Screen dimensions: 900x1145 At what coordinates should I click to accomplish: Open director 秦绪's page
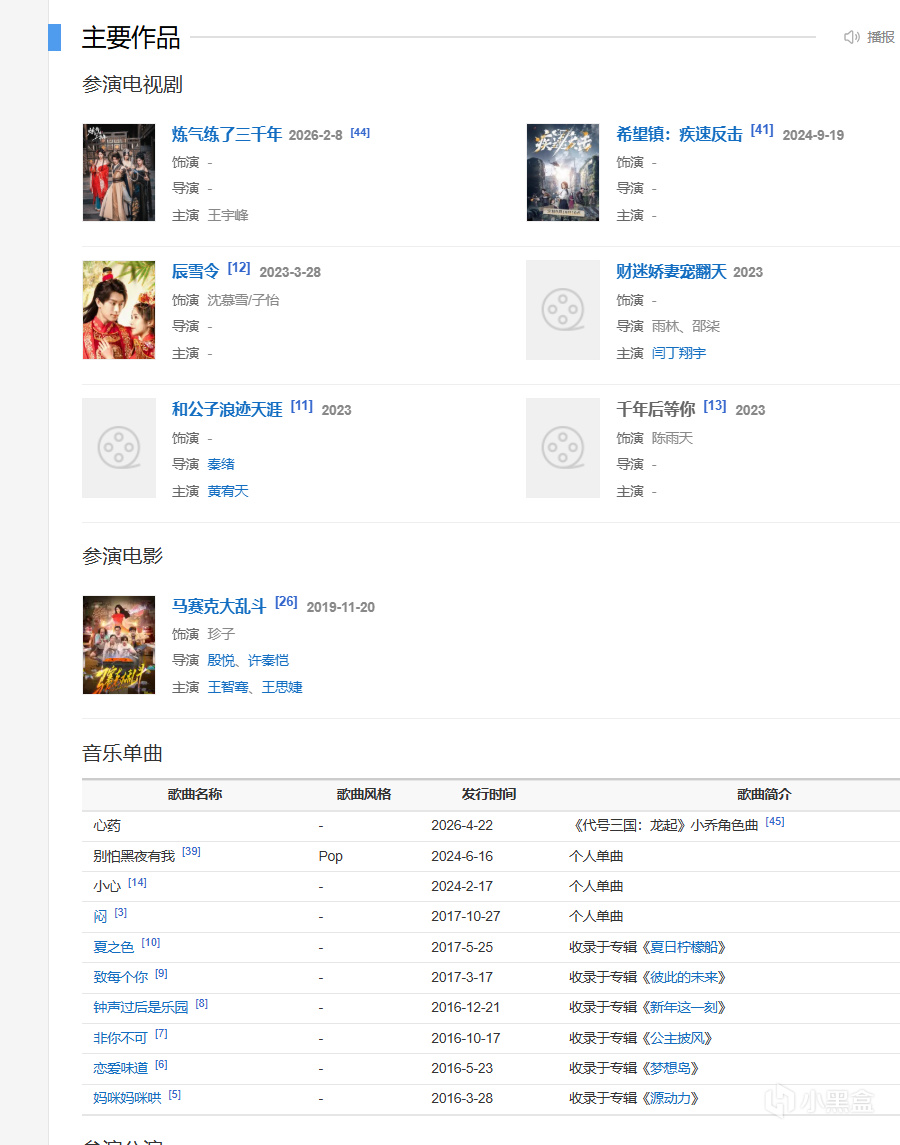[221, 464]
